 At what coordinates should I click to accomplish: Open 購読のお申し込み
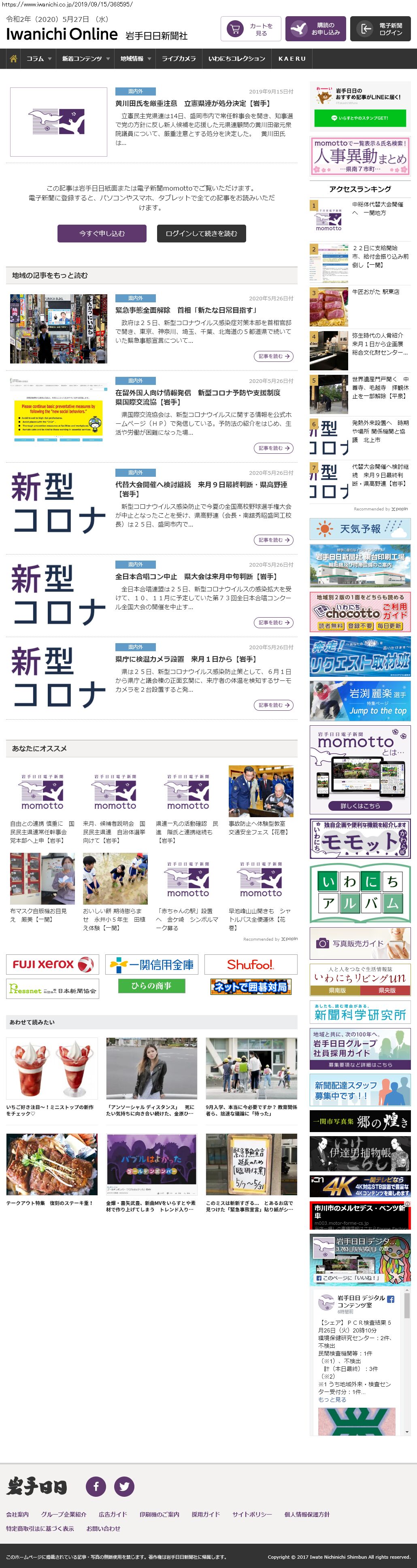(x=315, y=29)
